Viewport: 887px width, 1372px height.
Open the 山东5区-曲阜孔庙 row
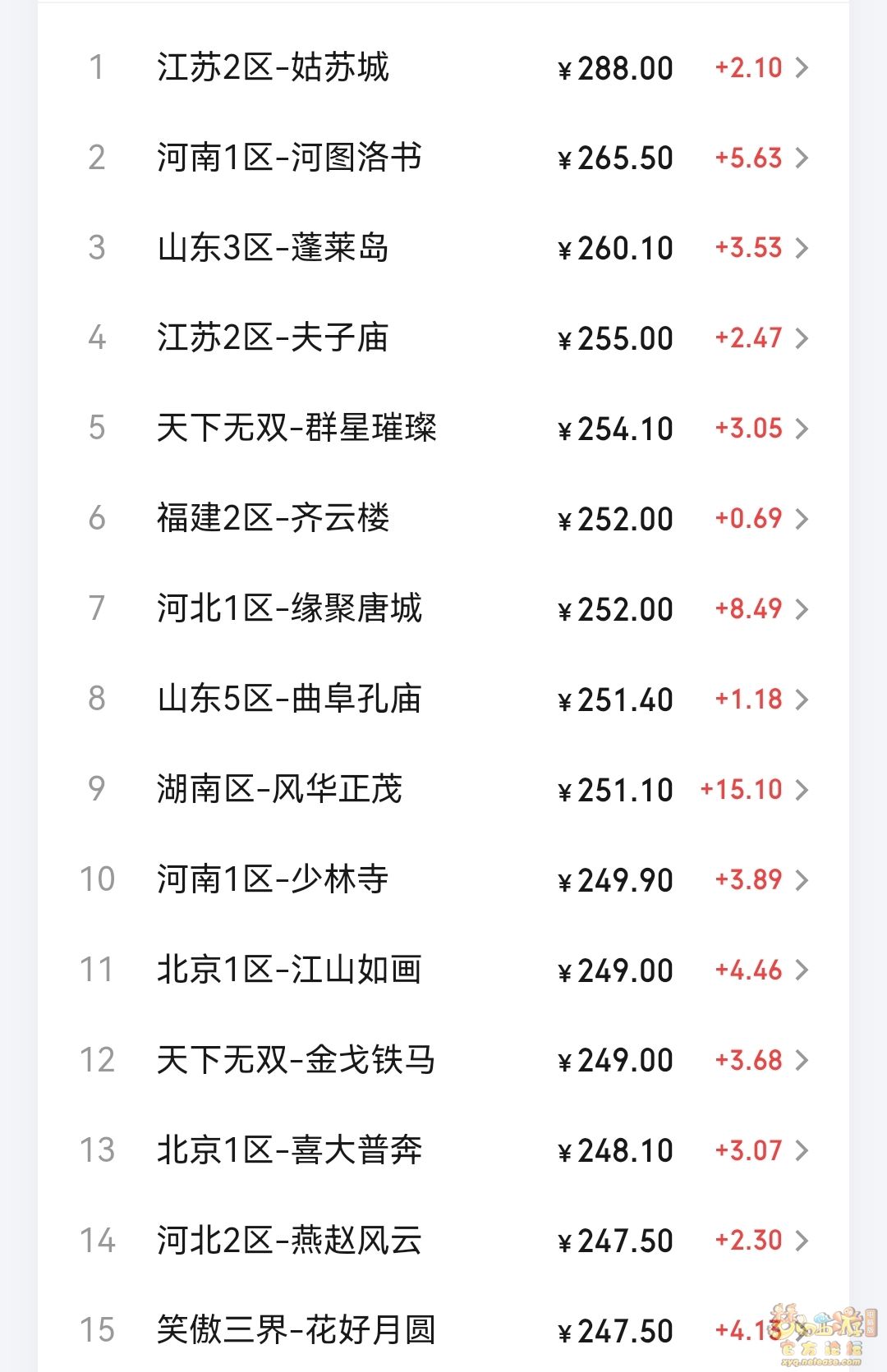[x=443, y=700]
